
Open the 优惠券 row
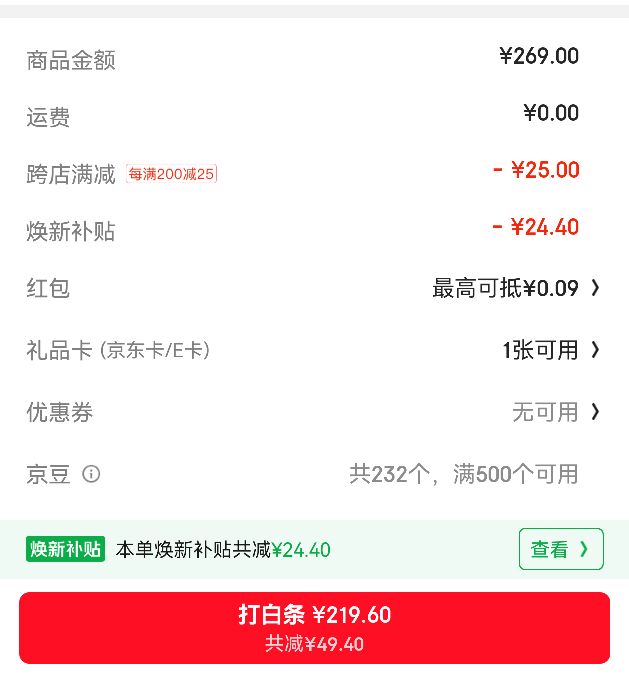point(314,412)
